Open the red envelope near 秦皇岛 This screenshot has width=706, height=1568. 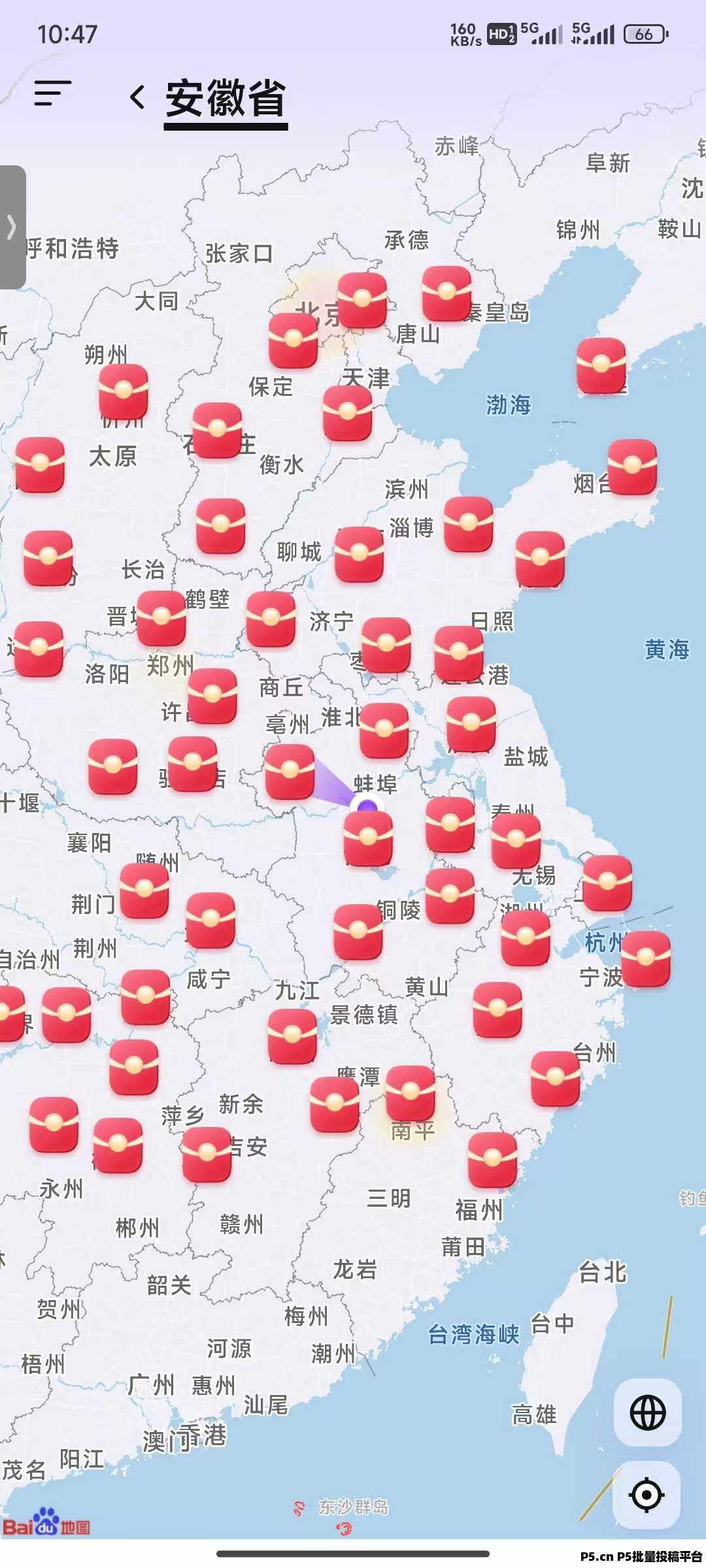(446, 293)
